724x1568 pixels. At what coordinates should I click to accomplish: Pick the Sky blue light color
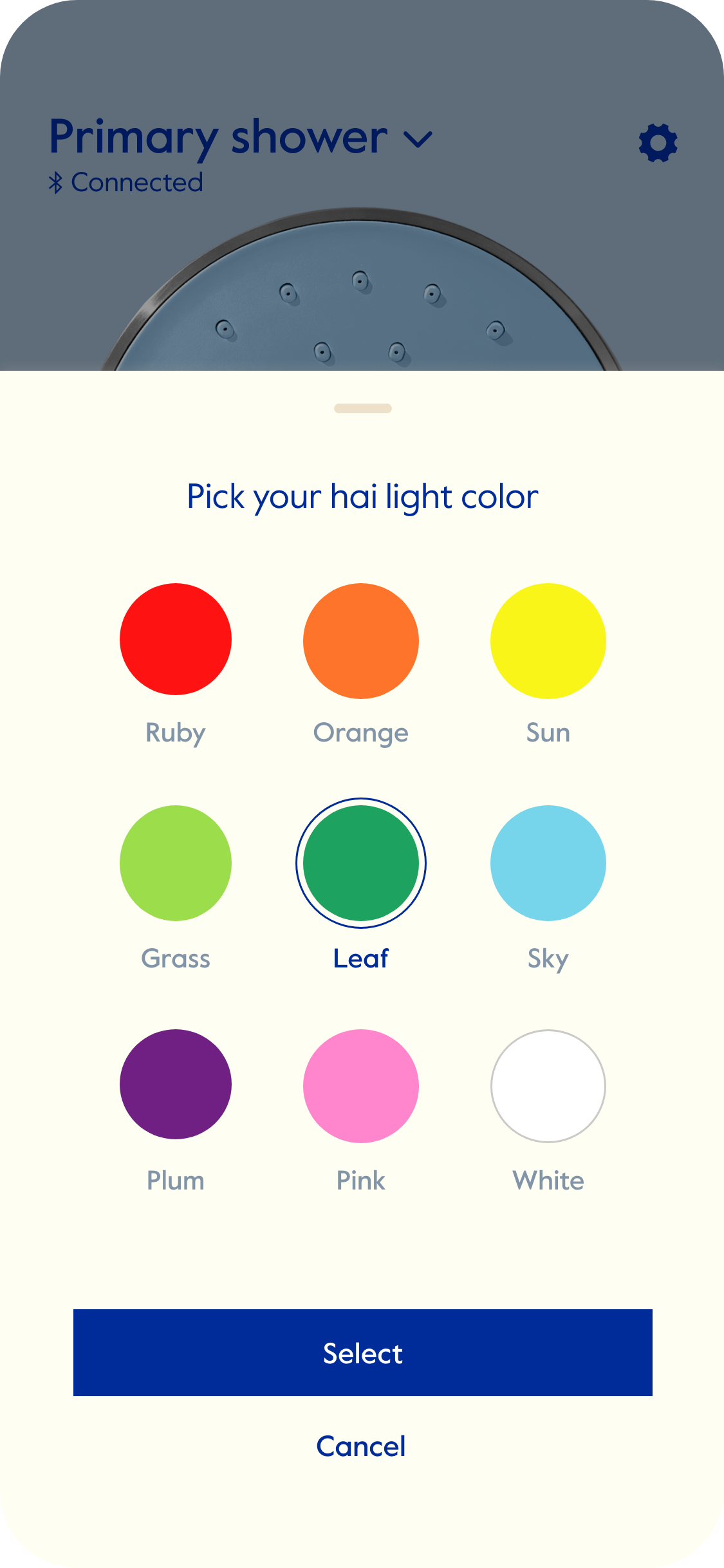(548, 863)
